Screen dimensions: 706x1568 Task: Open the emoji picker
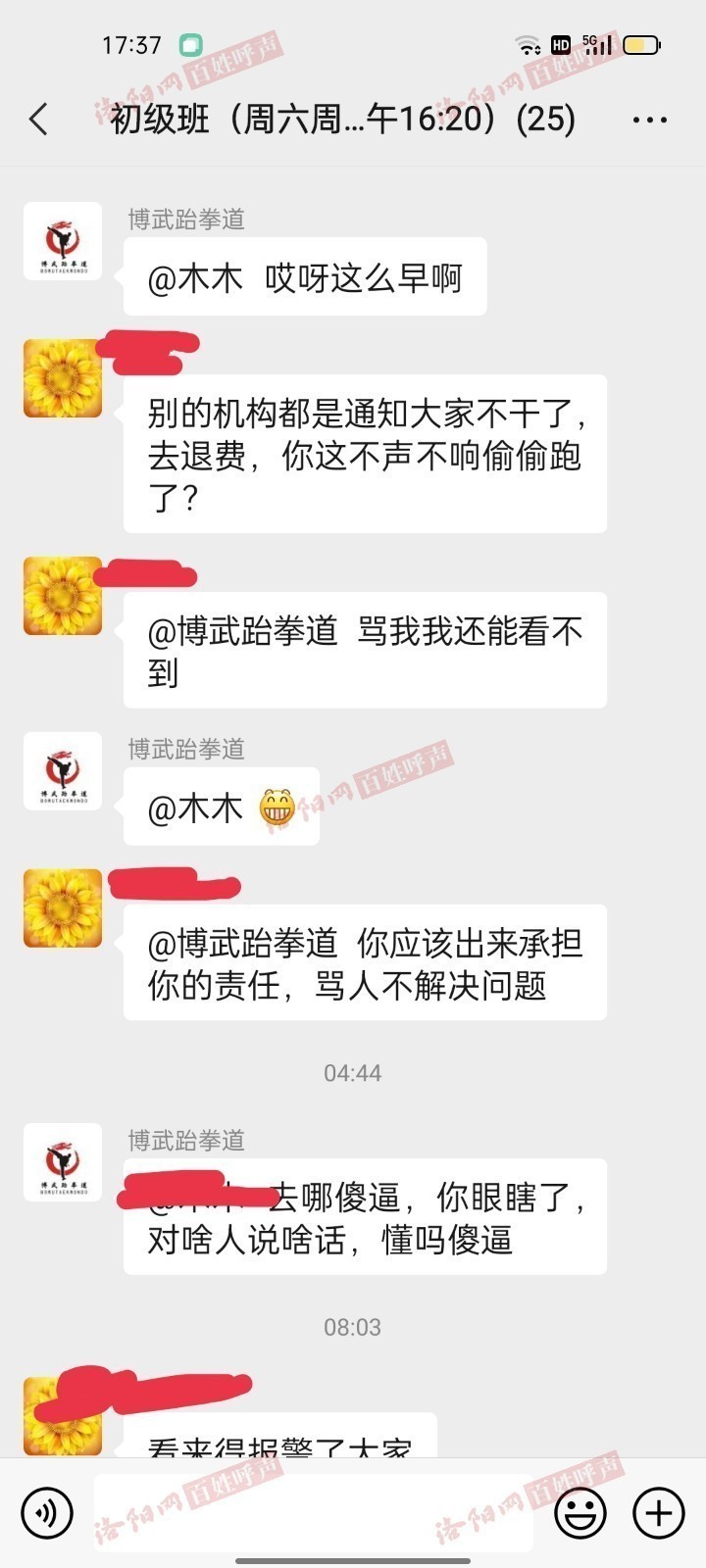point(580,1512)
